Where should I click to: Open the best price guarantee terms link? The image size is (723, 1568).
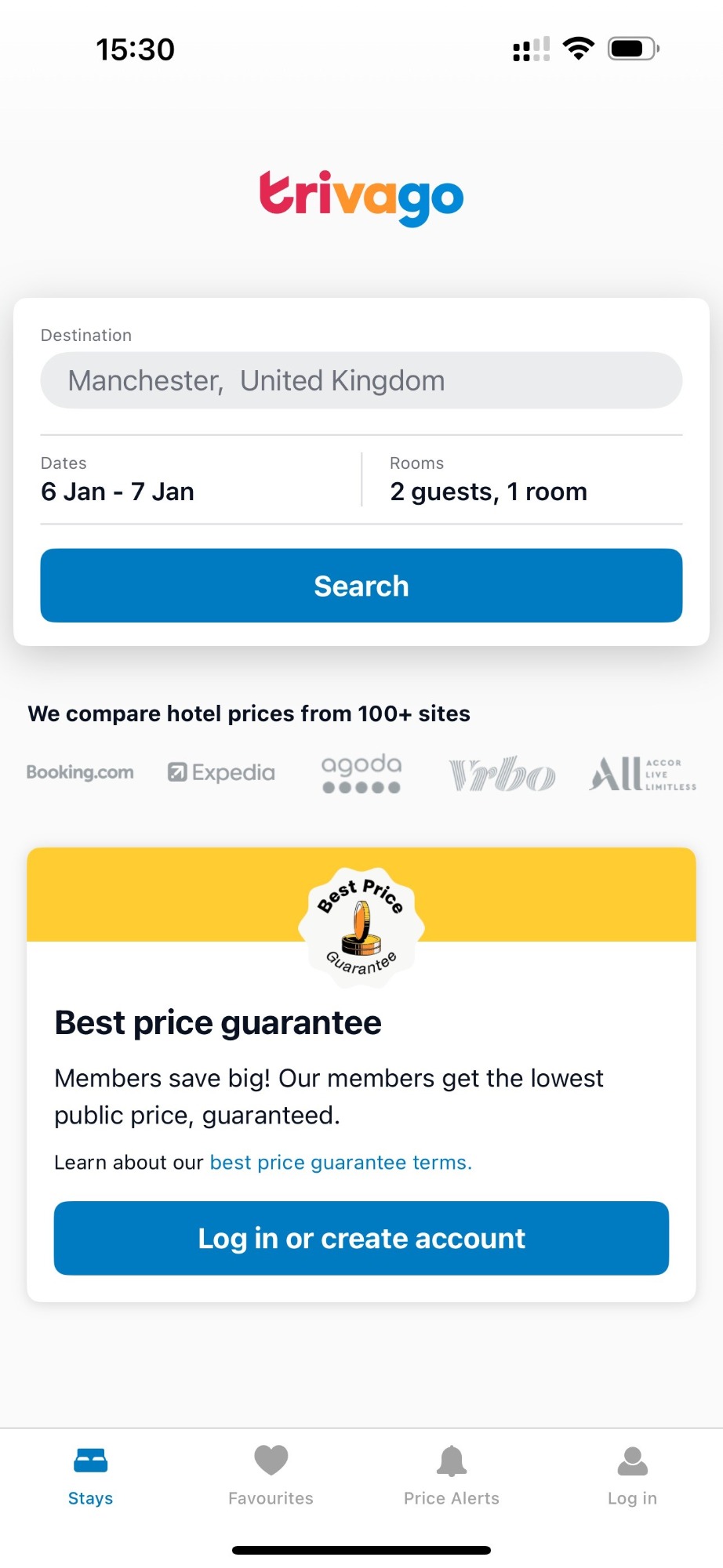click(x=341, y=1162)
